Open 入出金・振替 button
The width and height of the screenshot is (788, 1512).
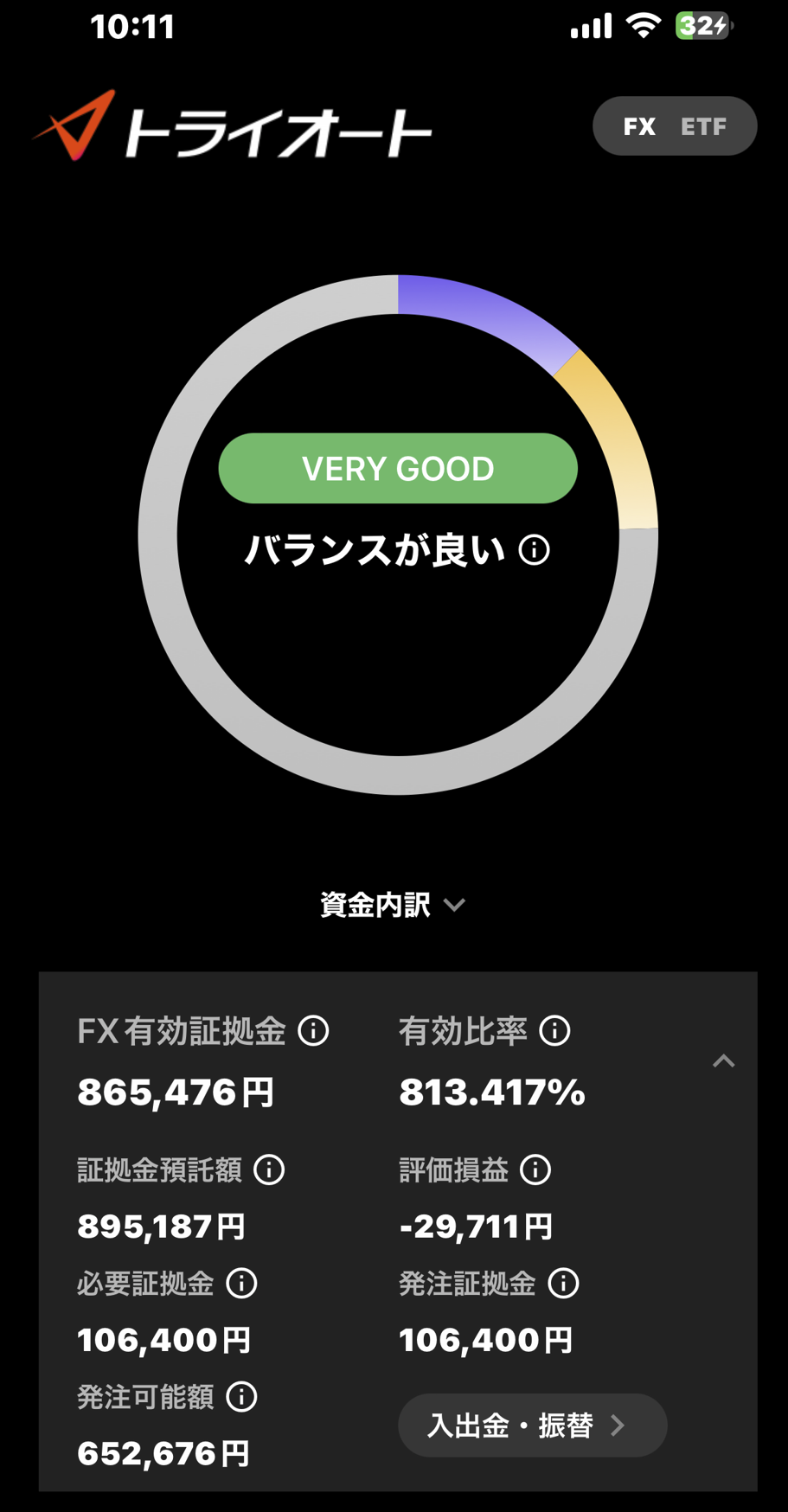pos(532,1426)
